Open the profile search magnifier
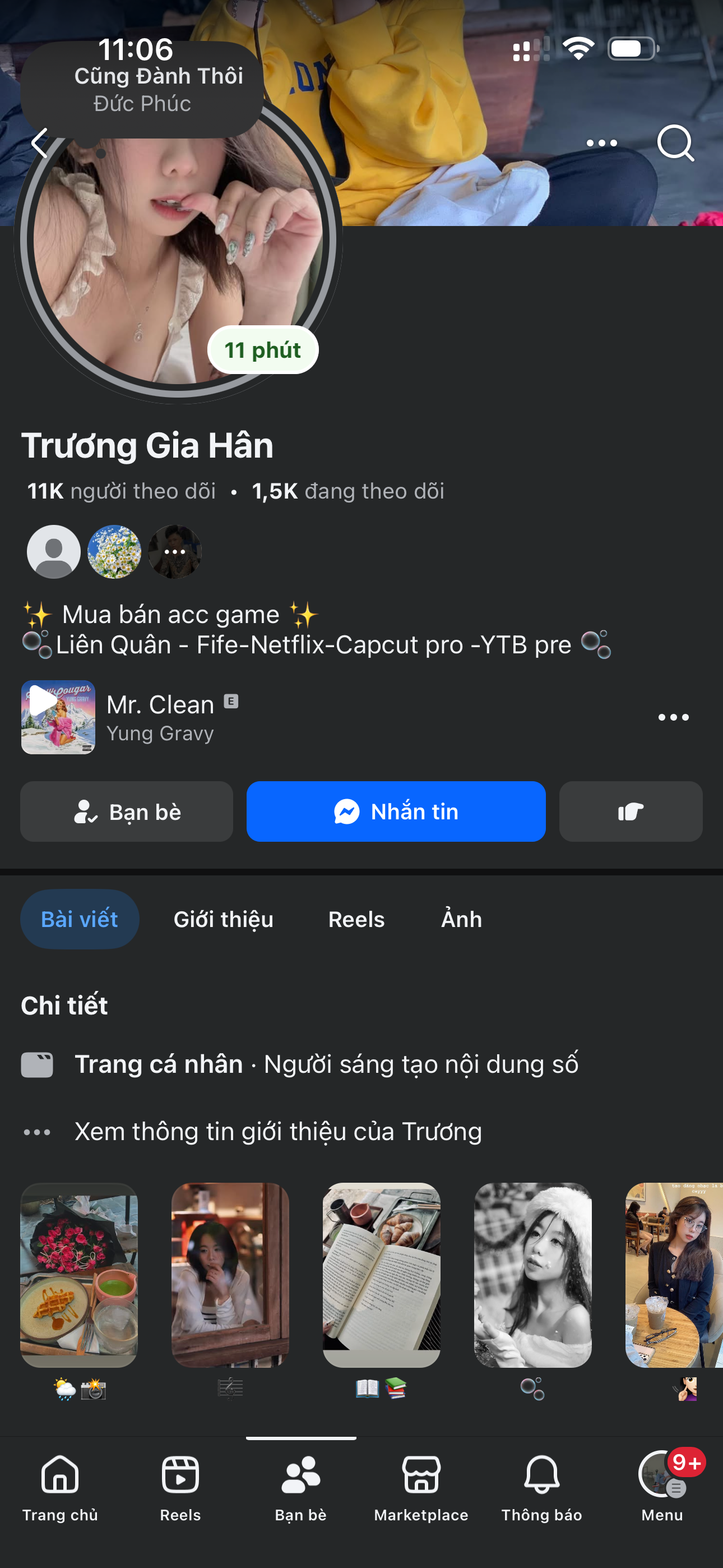723x1568 pixels. pyautogui.click(x=675, y=144)
